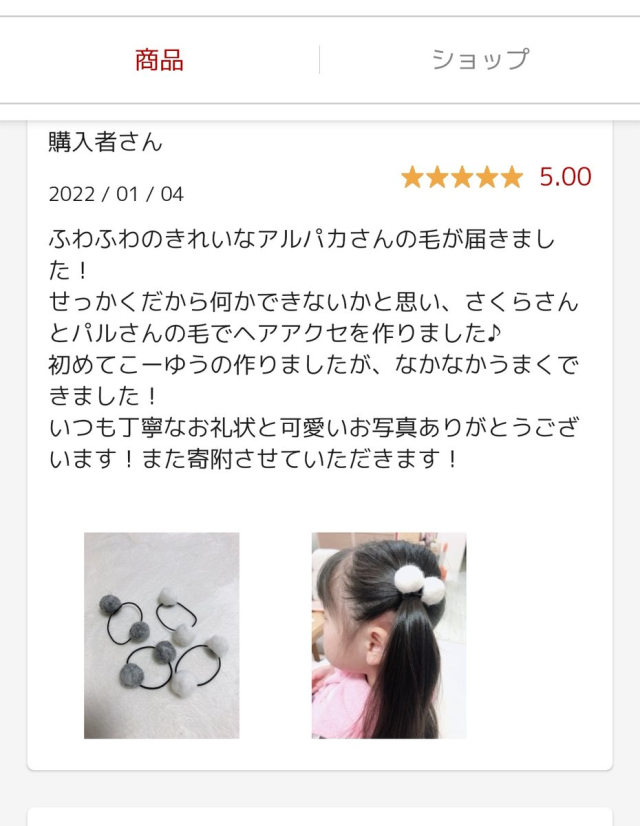Open the review photo of pom-pom hair ties
This screenshot has height=826, width=640.
click(x=161, y=635)
